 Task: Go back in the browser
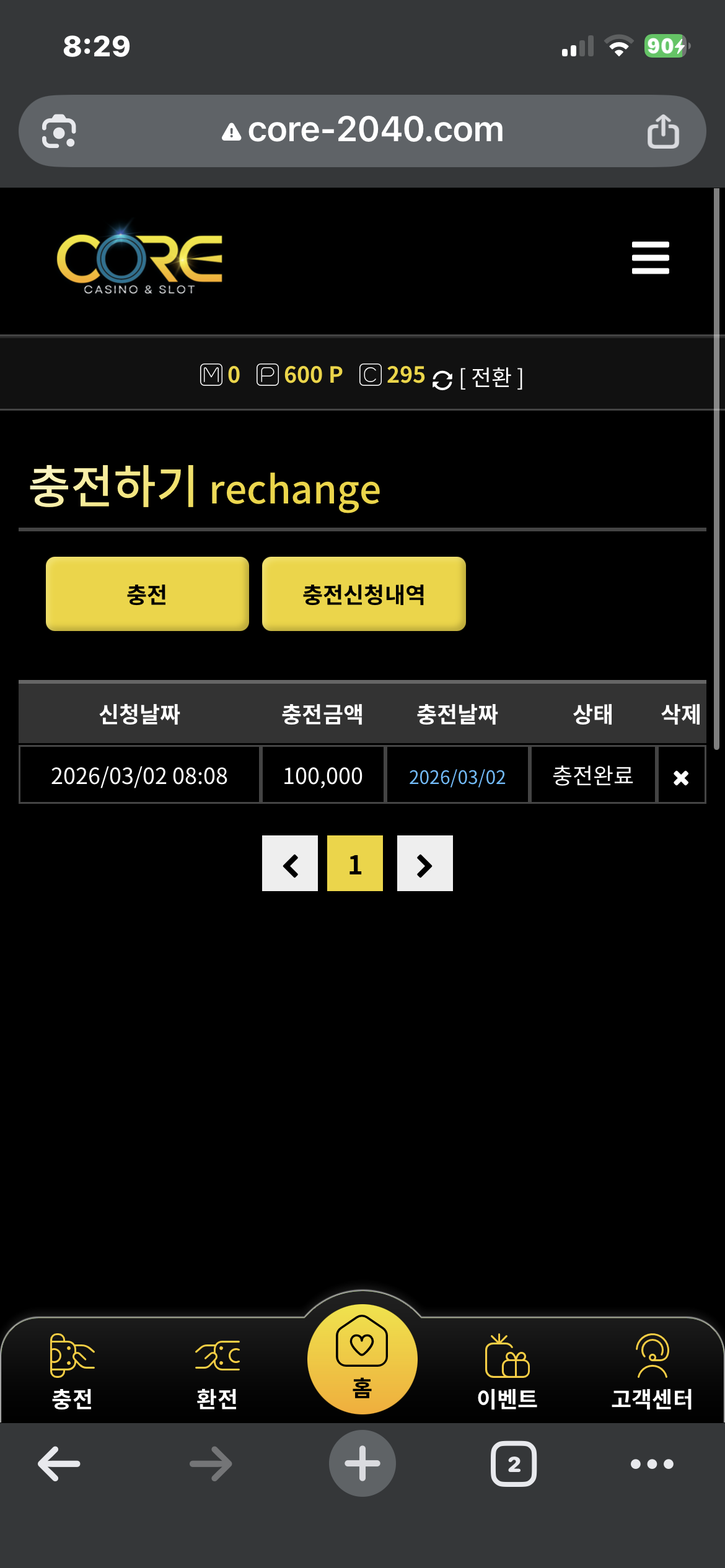[59, 1464]
